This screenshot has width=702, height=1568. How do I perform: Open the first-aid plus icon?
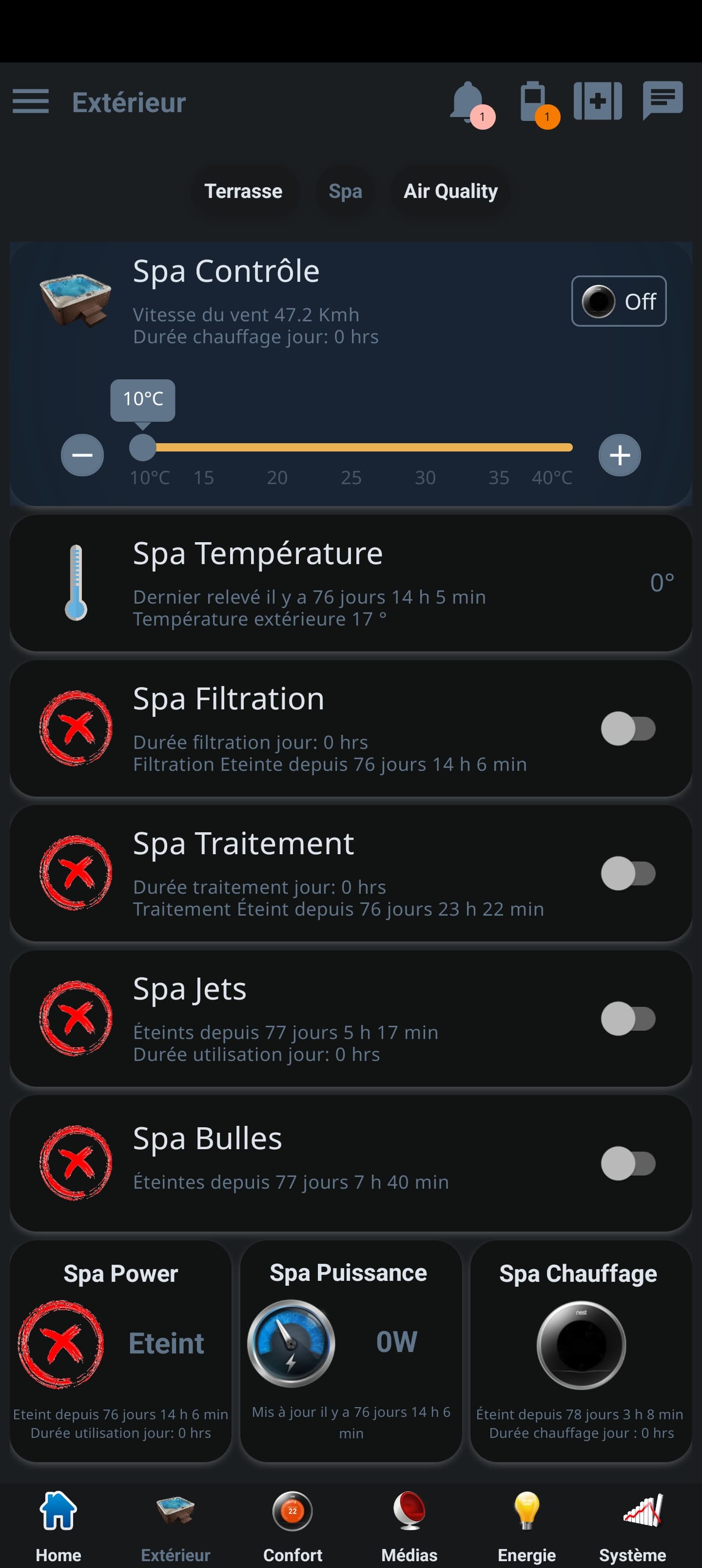coord(597,101)
